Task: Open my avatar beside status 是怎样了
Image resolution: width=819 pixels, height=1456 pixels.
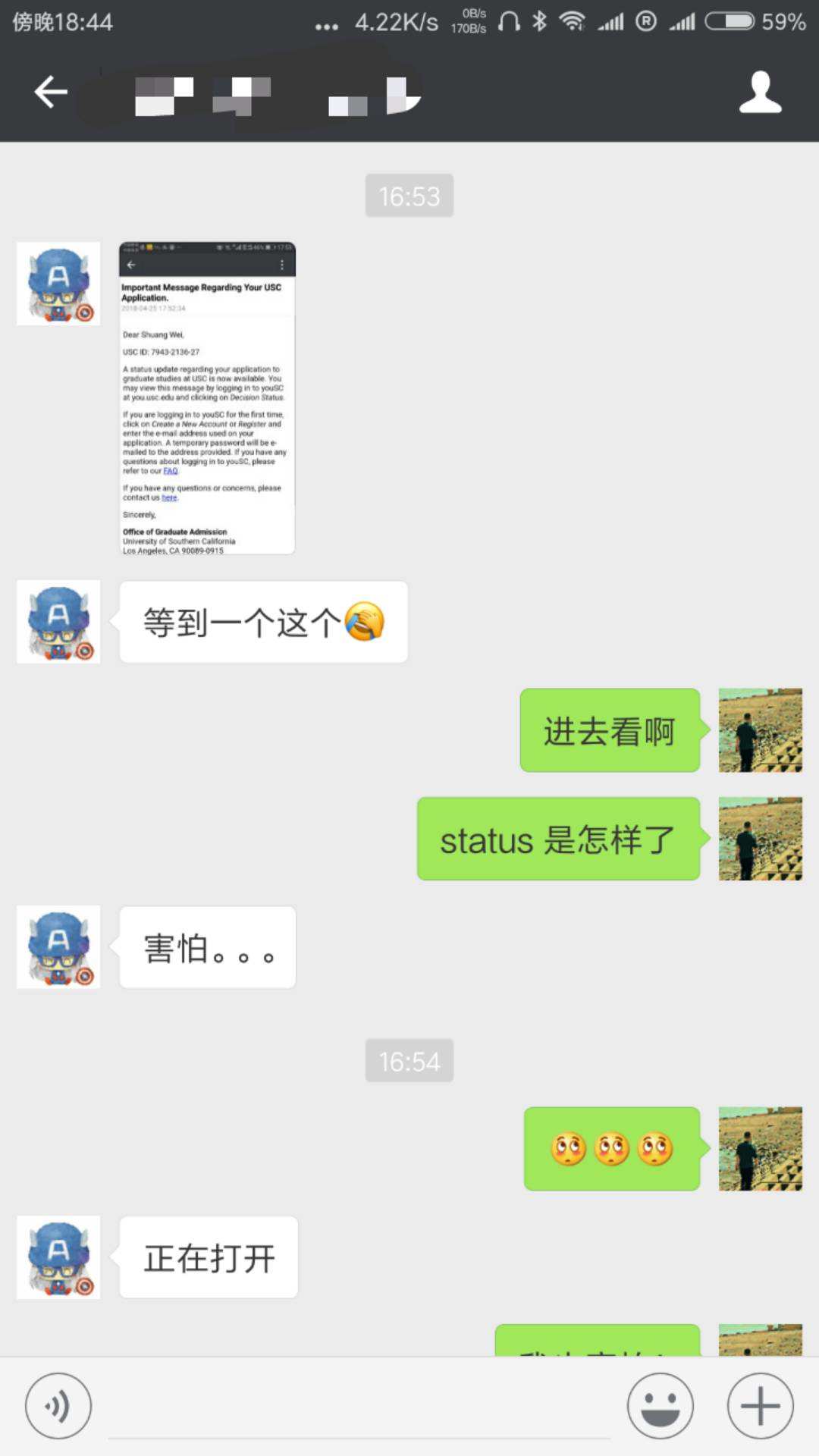Action: [760, 839]
